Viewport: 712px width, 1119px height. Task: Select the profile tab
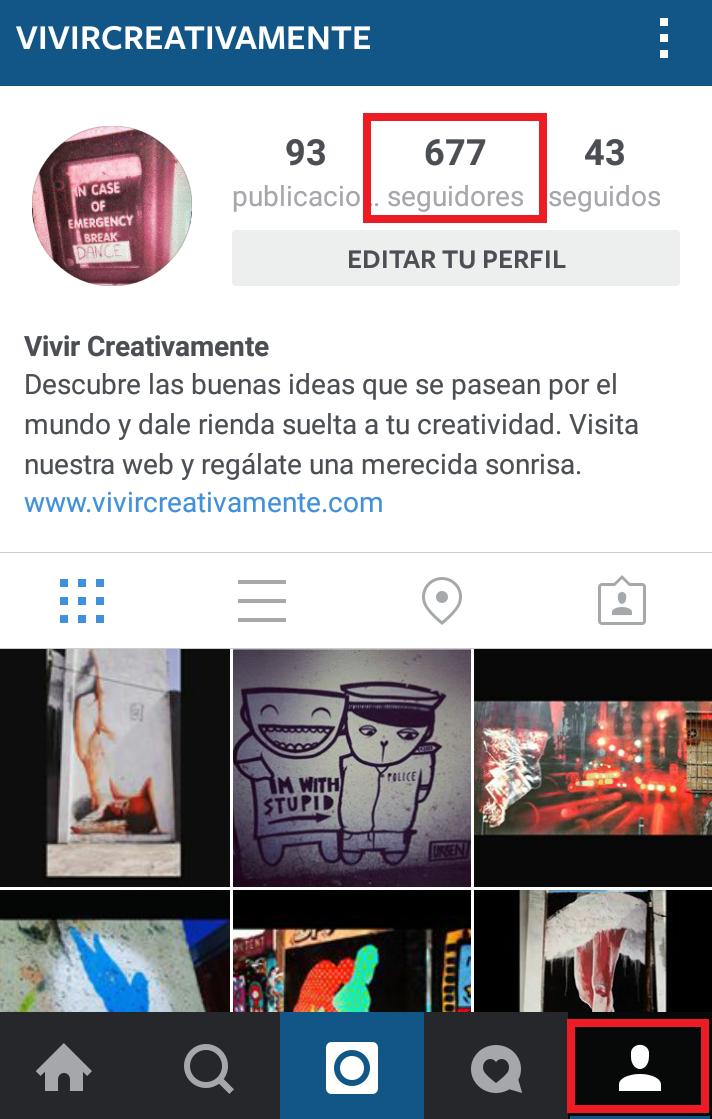[x=639, y=1067]
